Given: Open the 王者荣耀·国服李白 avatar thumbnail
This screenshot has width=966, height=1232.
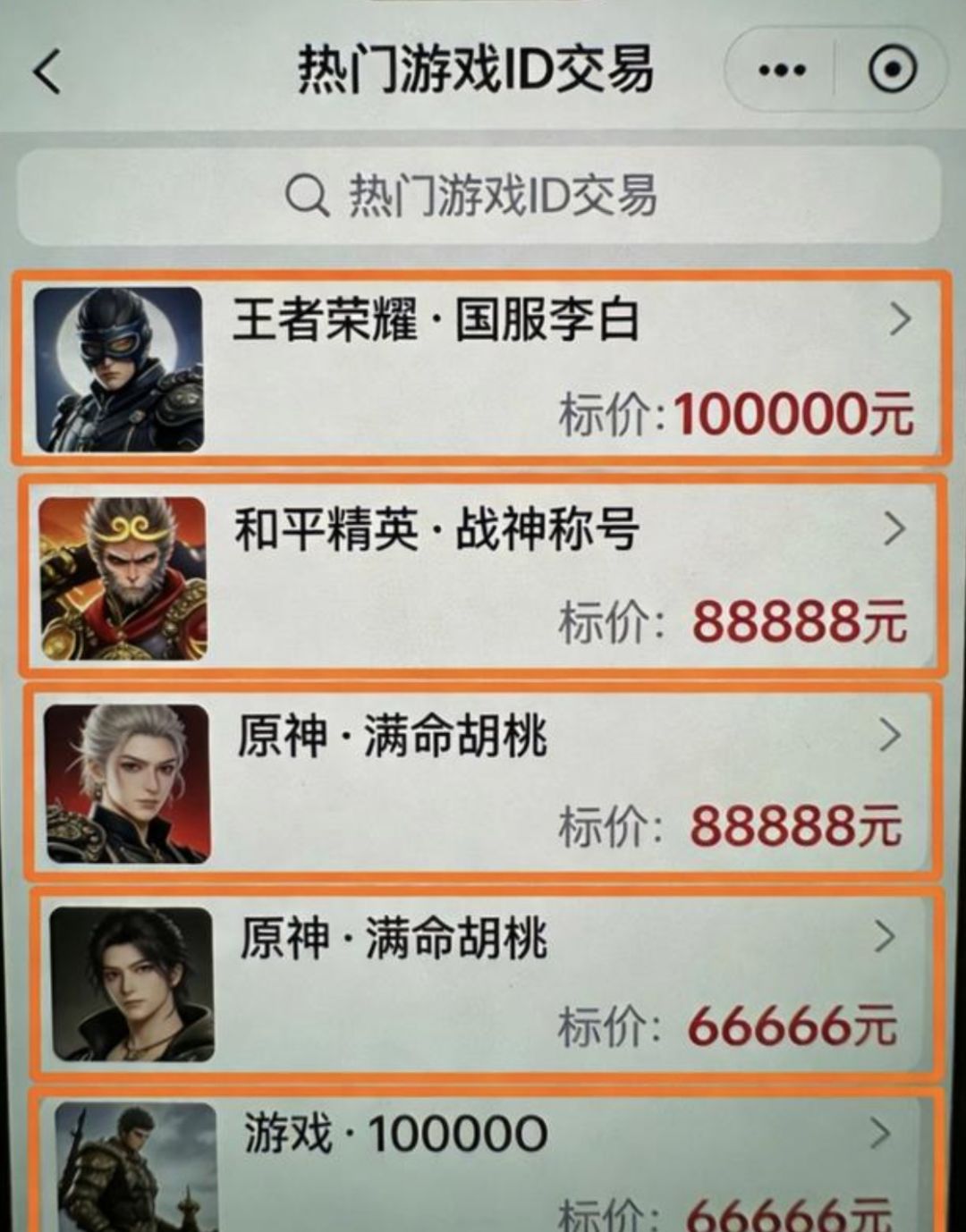Looking at the screenshot, I should [x=121, y=368].
